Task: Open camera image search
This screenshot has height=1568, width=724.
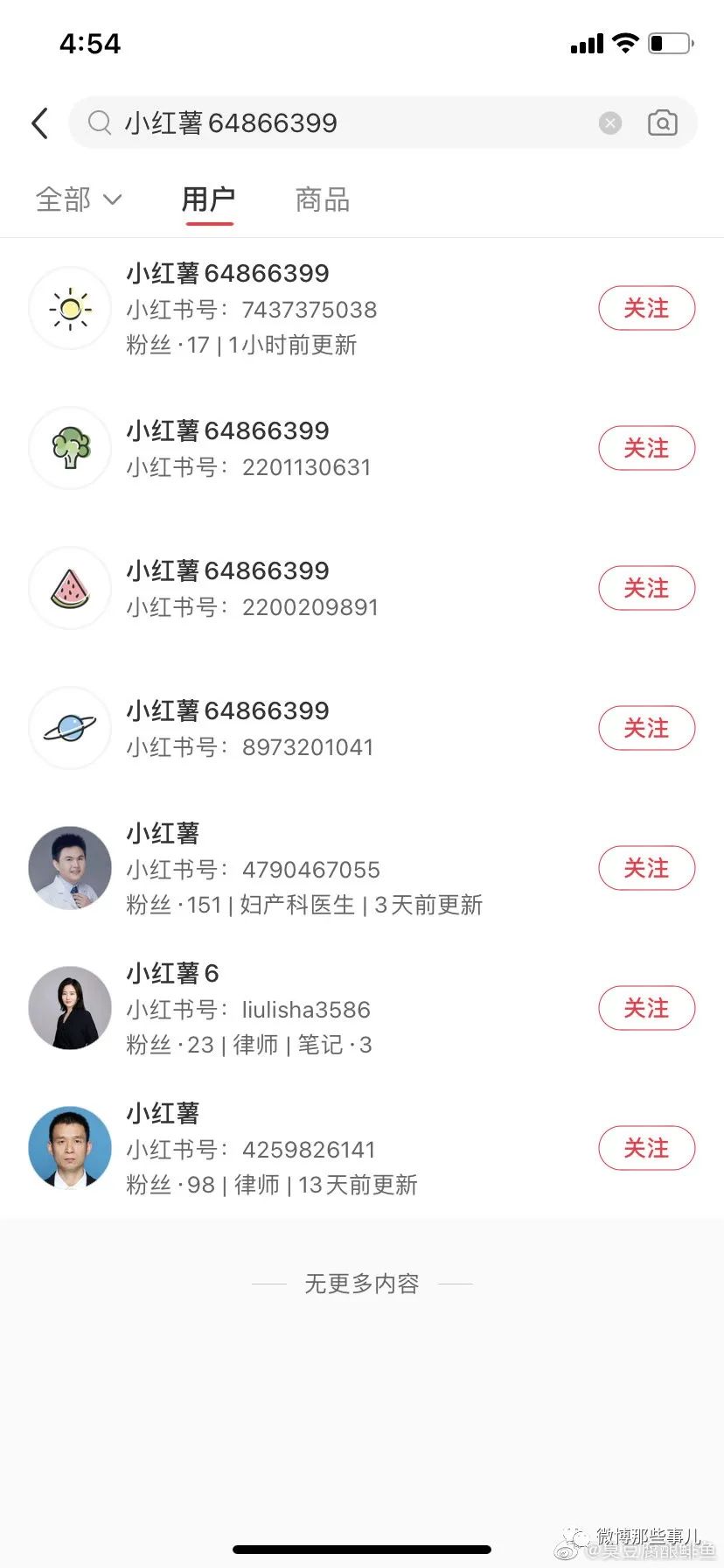Action: (662, 123)
